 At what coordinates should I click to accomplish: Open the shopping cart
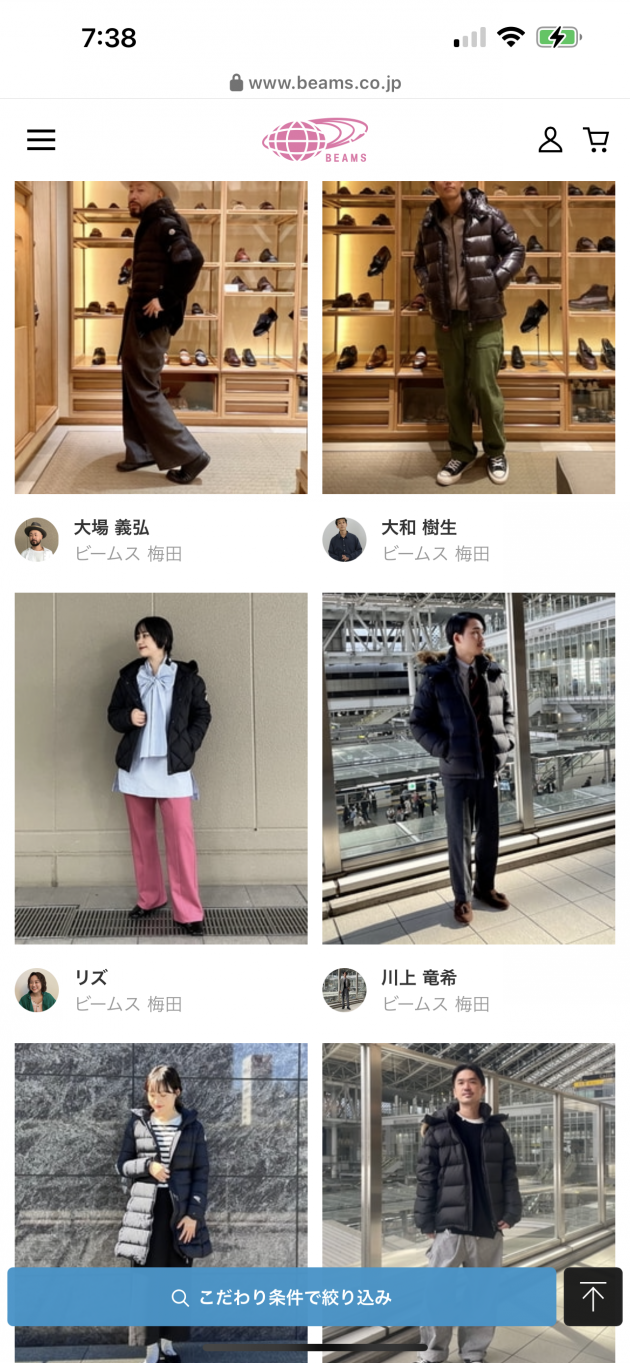point(596,140)
